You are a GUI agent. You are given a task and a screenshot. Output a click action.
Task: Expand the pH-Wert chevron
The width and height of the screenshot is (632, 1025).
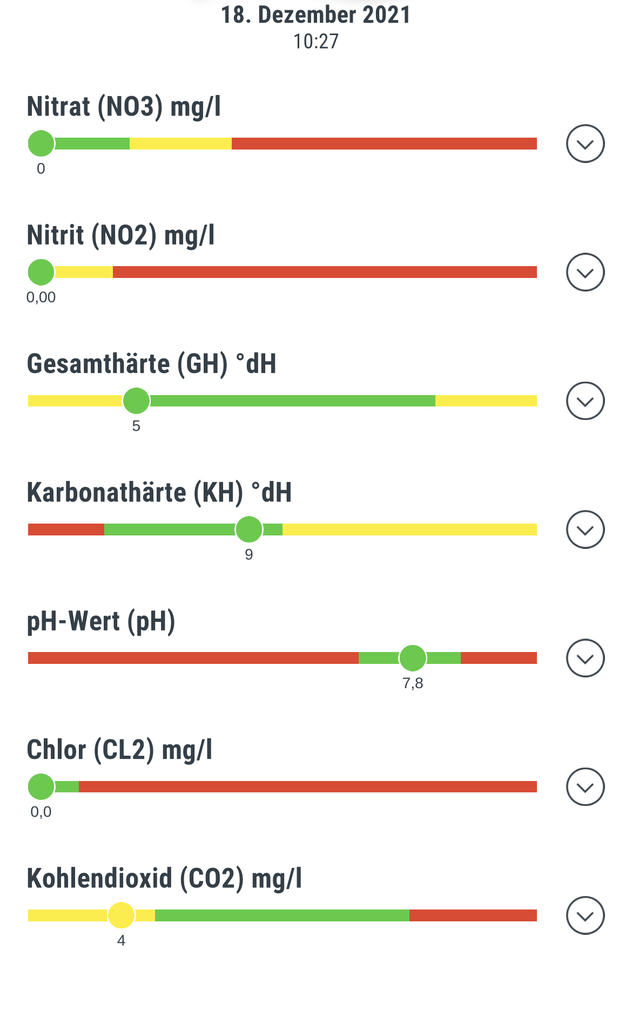pyautogui.click(x=585, y=658)
